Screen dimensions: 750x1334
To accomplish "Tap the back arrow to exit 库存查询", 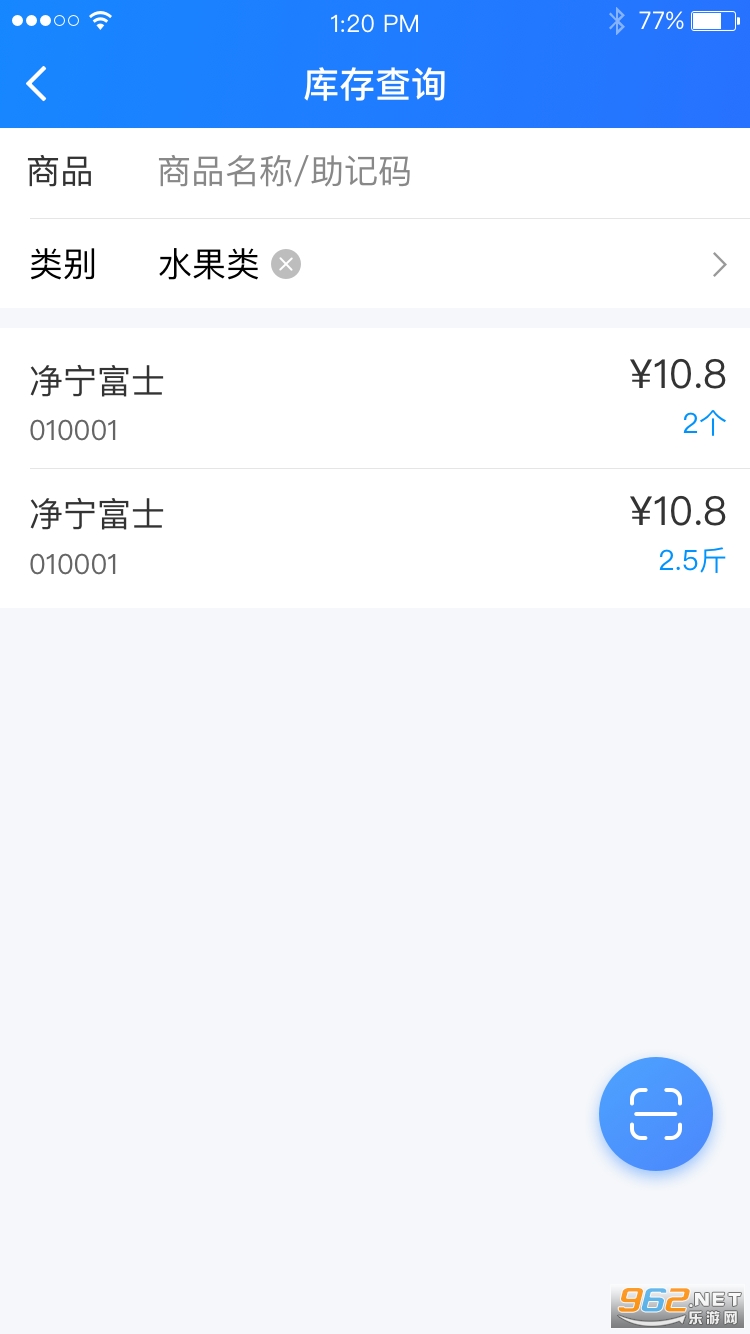I will (x=36, y=84).
